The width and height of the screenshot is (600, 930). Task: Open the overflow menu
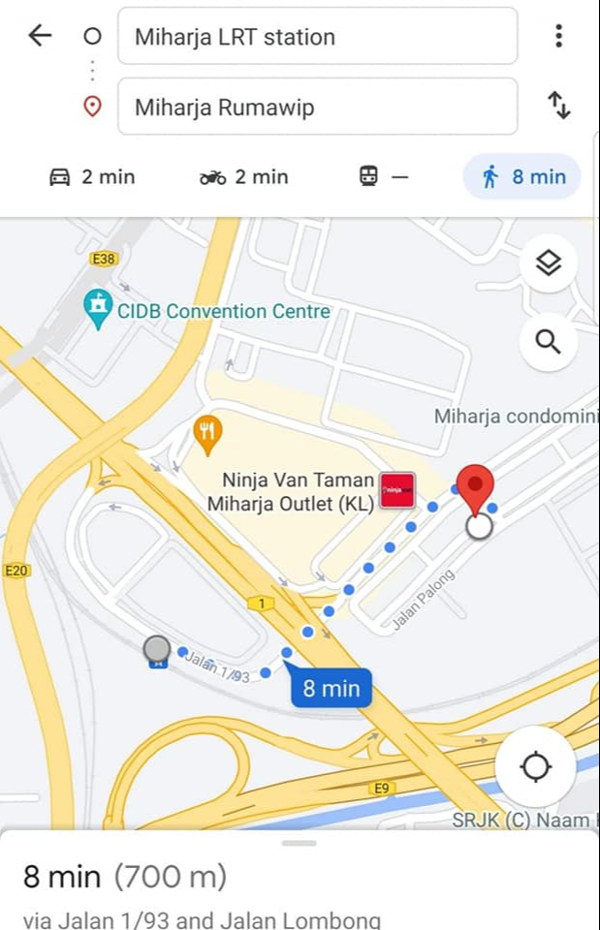tap(558, 37)
